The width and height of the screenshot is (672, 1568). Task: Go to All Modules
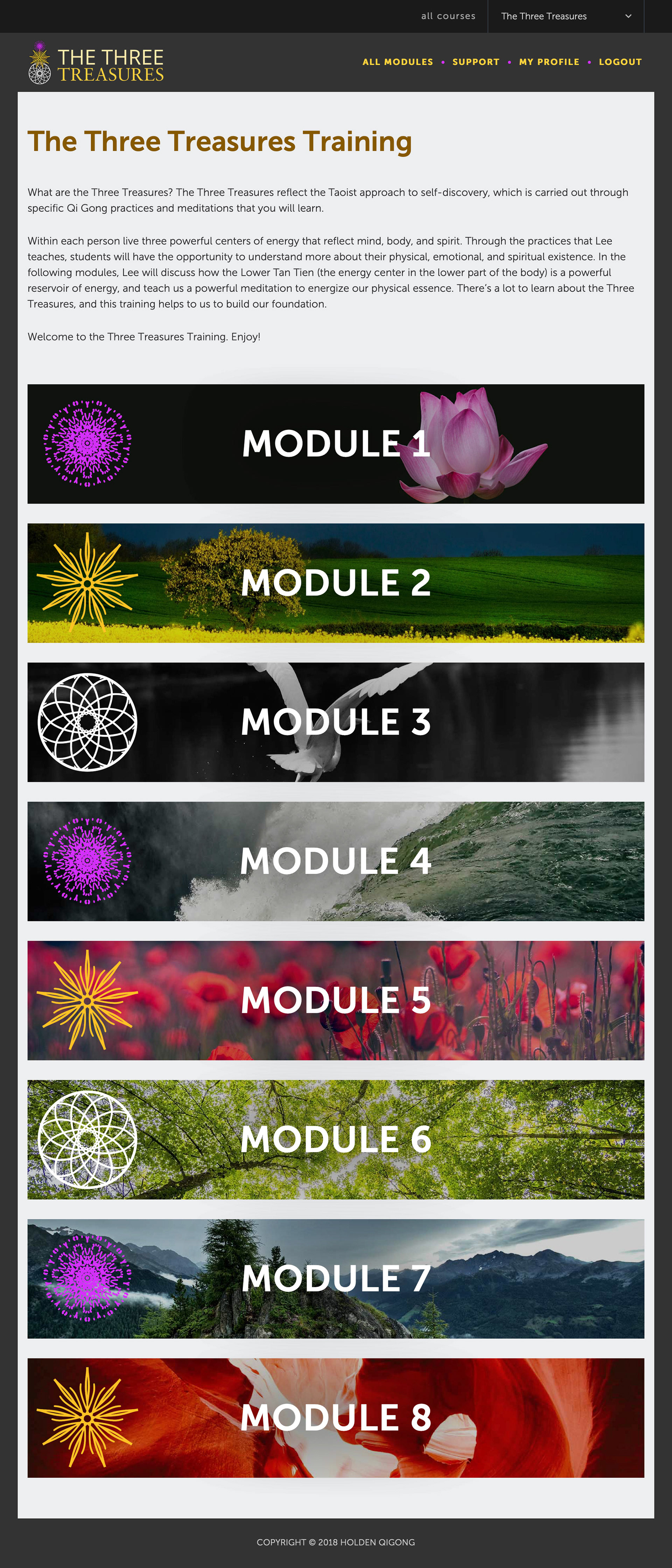coord(398,62)
